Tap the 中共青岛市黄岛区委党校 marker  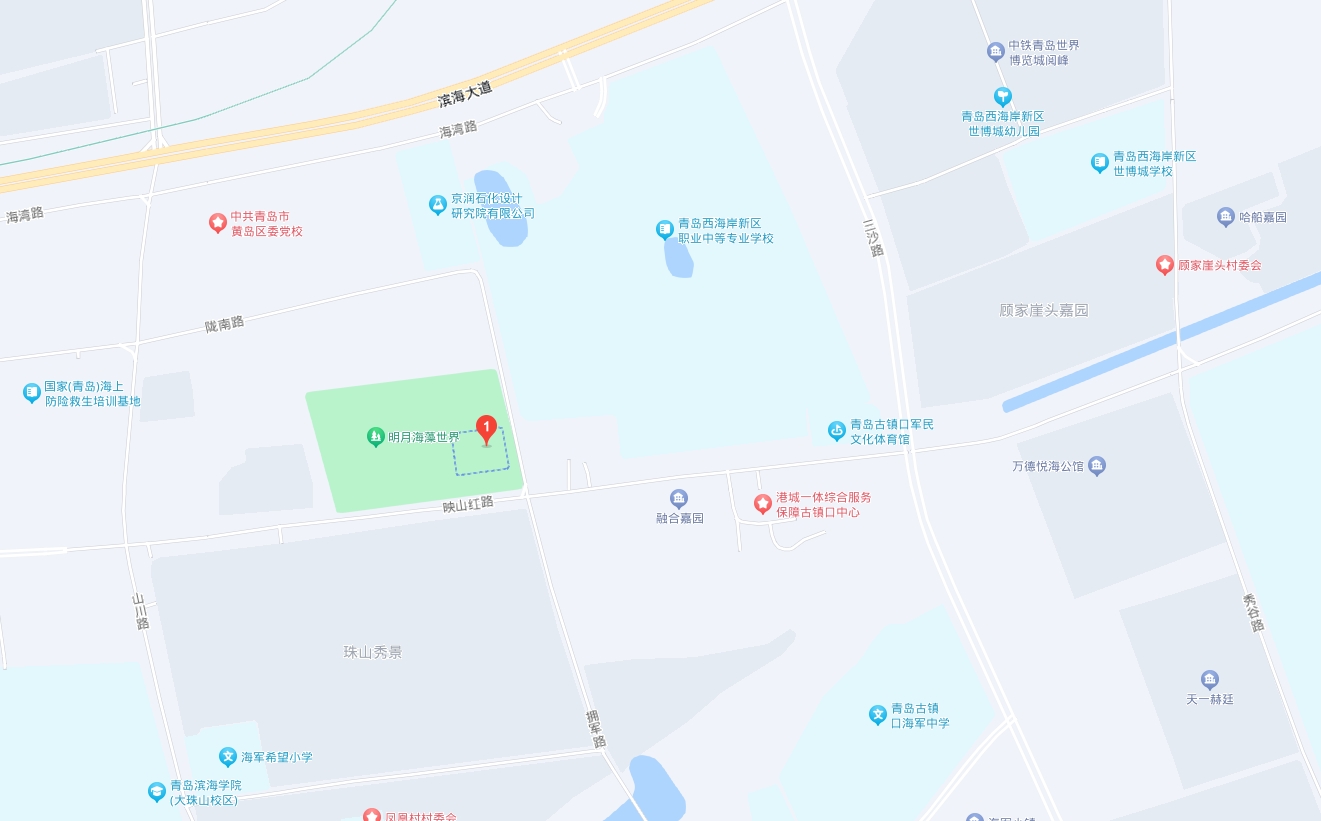[x=217, y=223]
